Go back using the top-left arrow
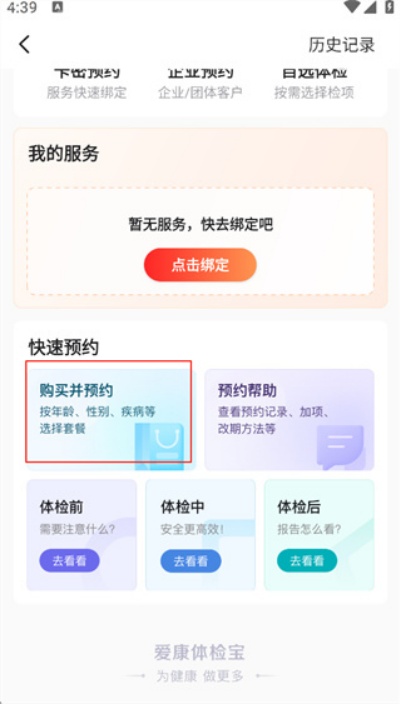Screen dimensions: 400x704 [x=24, y=45]
